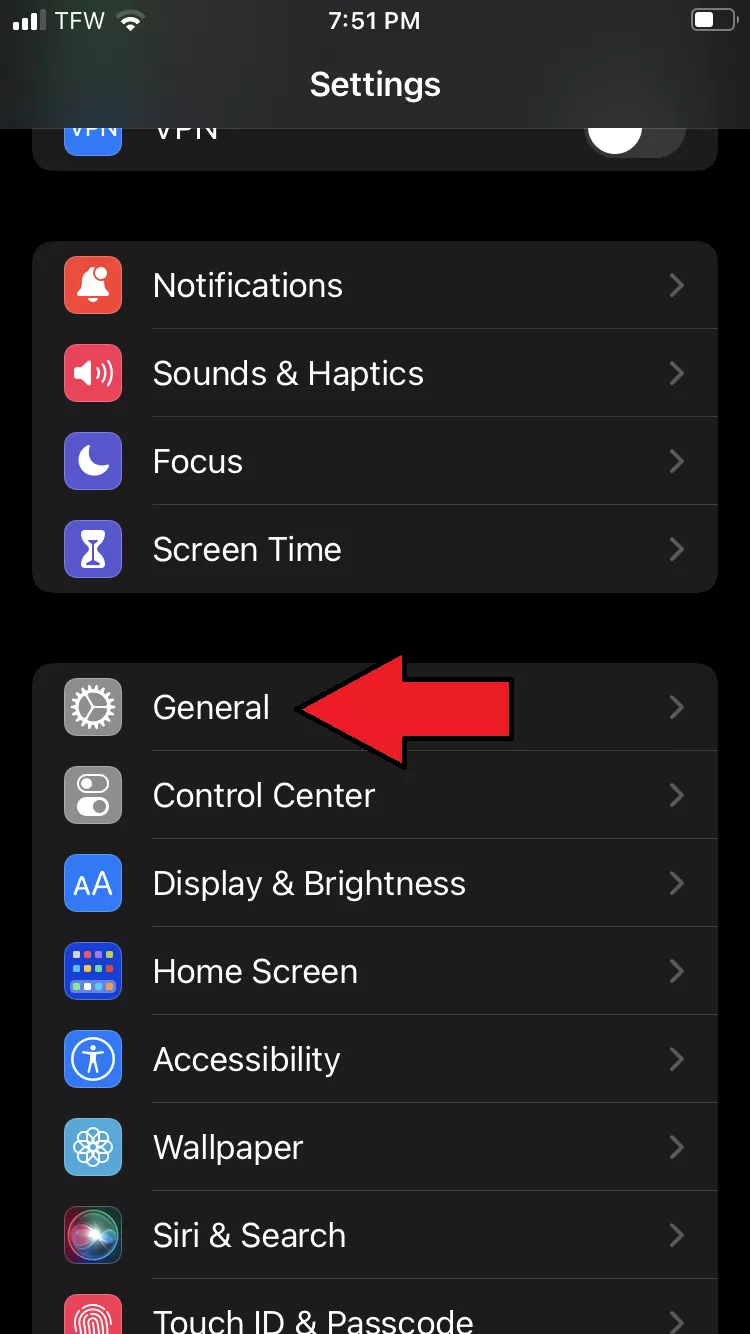This screenshot has width=750, height=1334.
Task: Open Touch ID & Passcode
Action: click(x=375, y=1307)
